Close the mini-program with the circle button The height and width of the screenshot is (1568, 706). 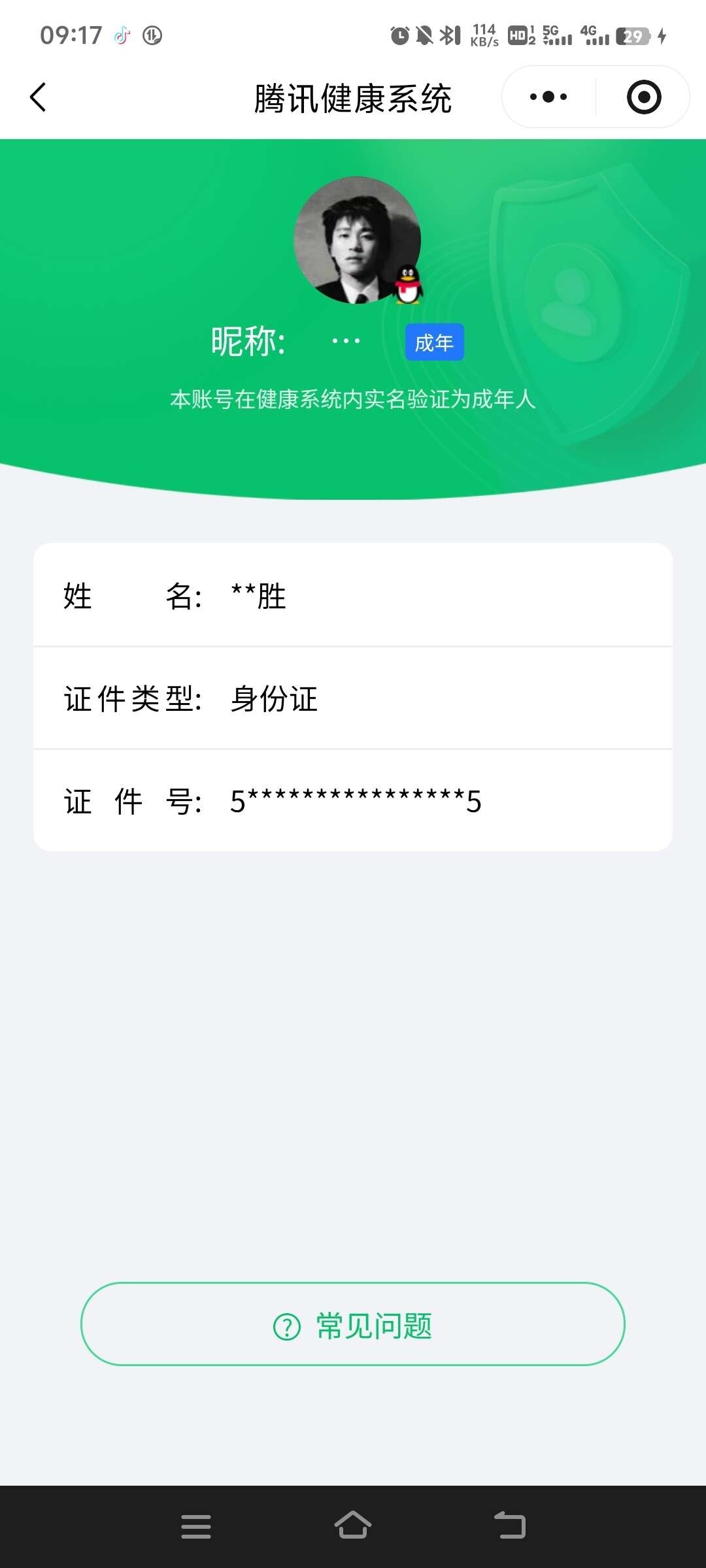tap(643, 96)
